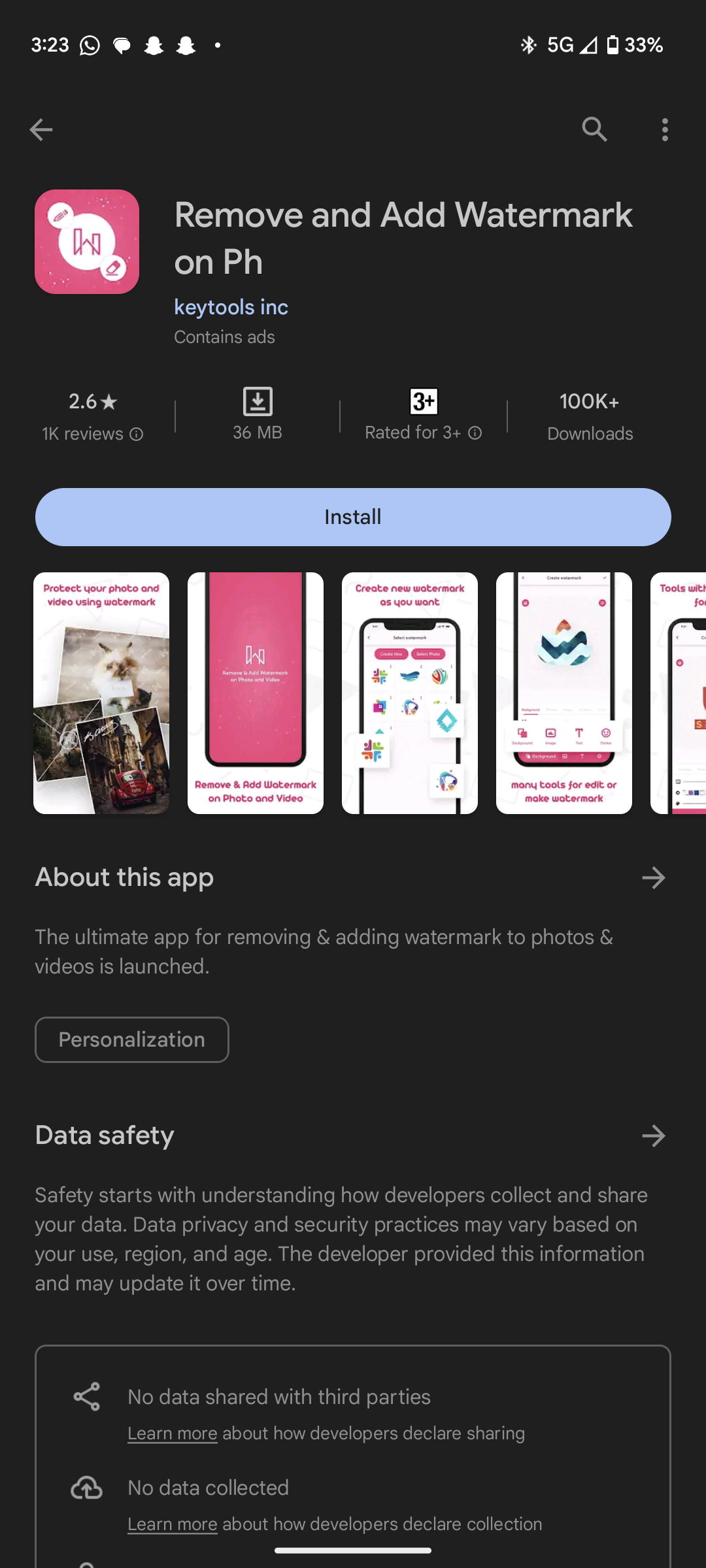Go back using the top arrow
The width and height of the screenshot is (706, 1568).
[41, 129]
